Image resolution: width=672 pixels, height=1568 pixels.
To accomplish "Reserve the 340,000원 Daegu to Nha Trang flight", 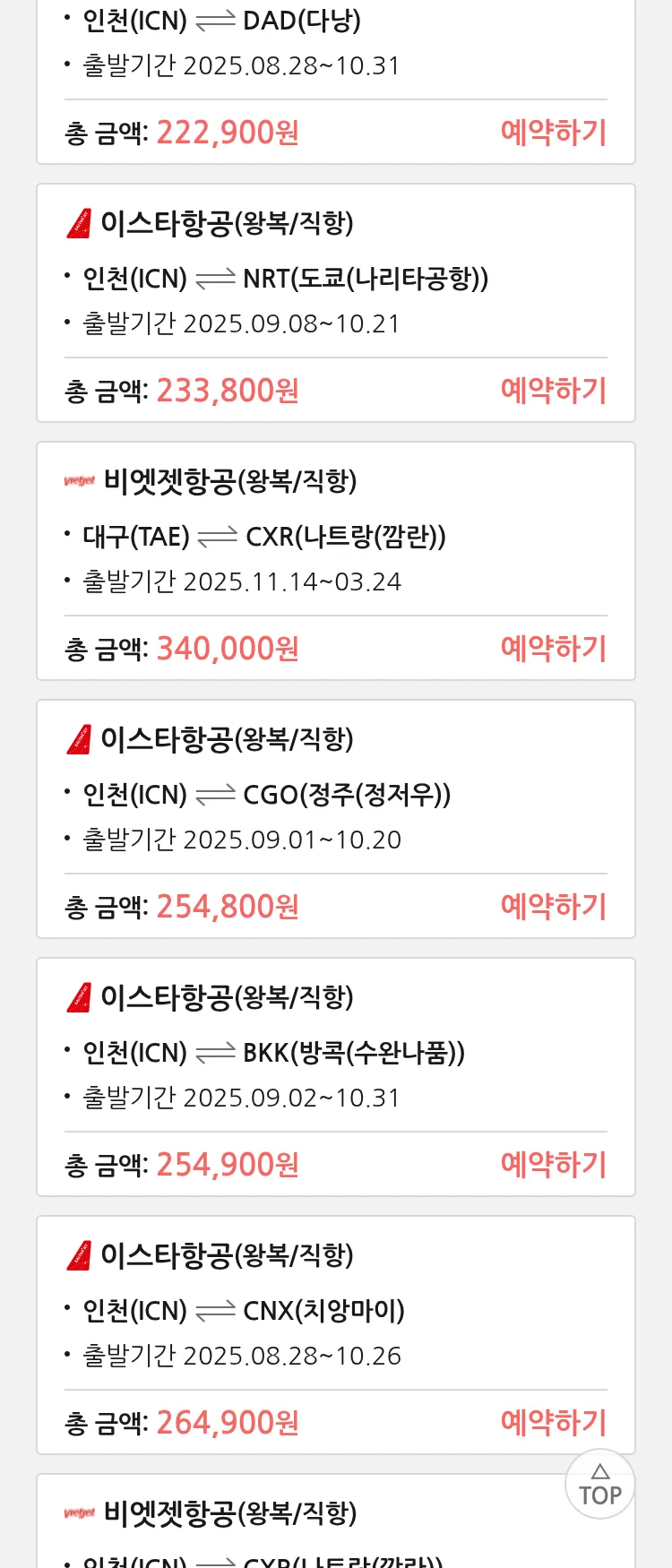I will 553,649.
